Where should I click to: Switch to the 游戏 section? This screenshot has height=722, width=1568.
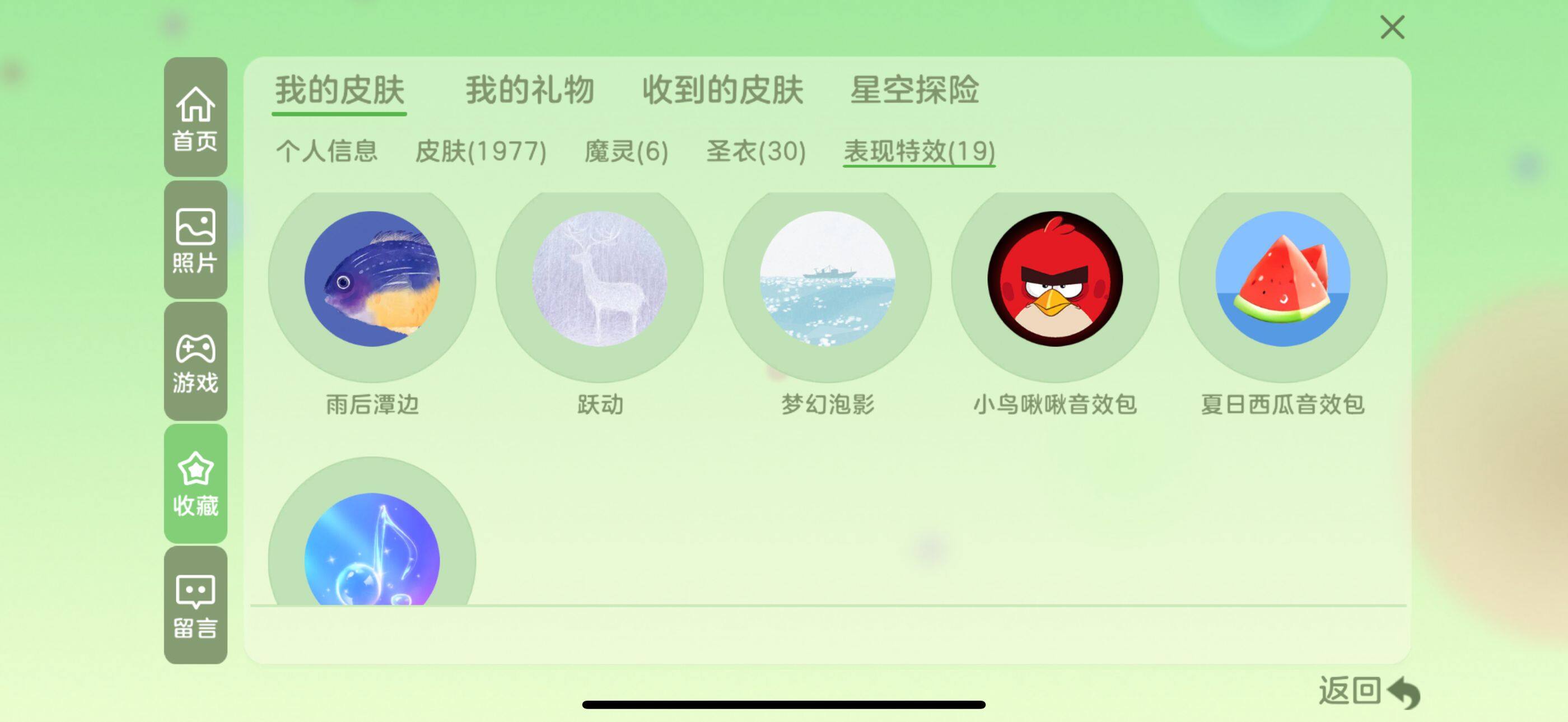(195, 362)
